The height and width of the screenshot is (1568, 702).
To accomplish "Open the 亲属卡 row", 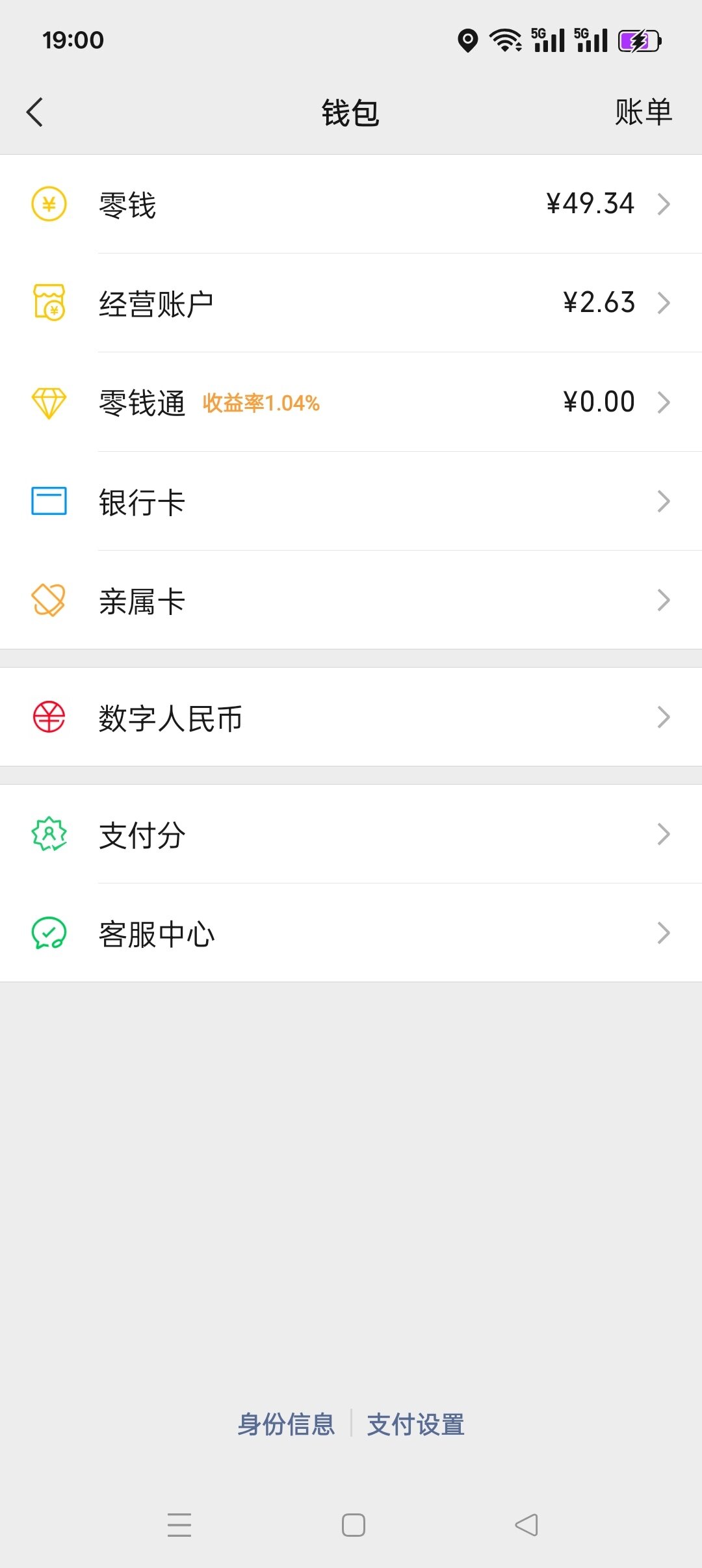I will pyautogui.click(x=351, y=600).
